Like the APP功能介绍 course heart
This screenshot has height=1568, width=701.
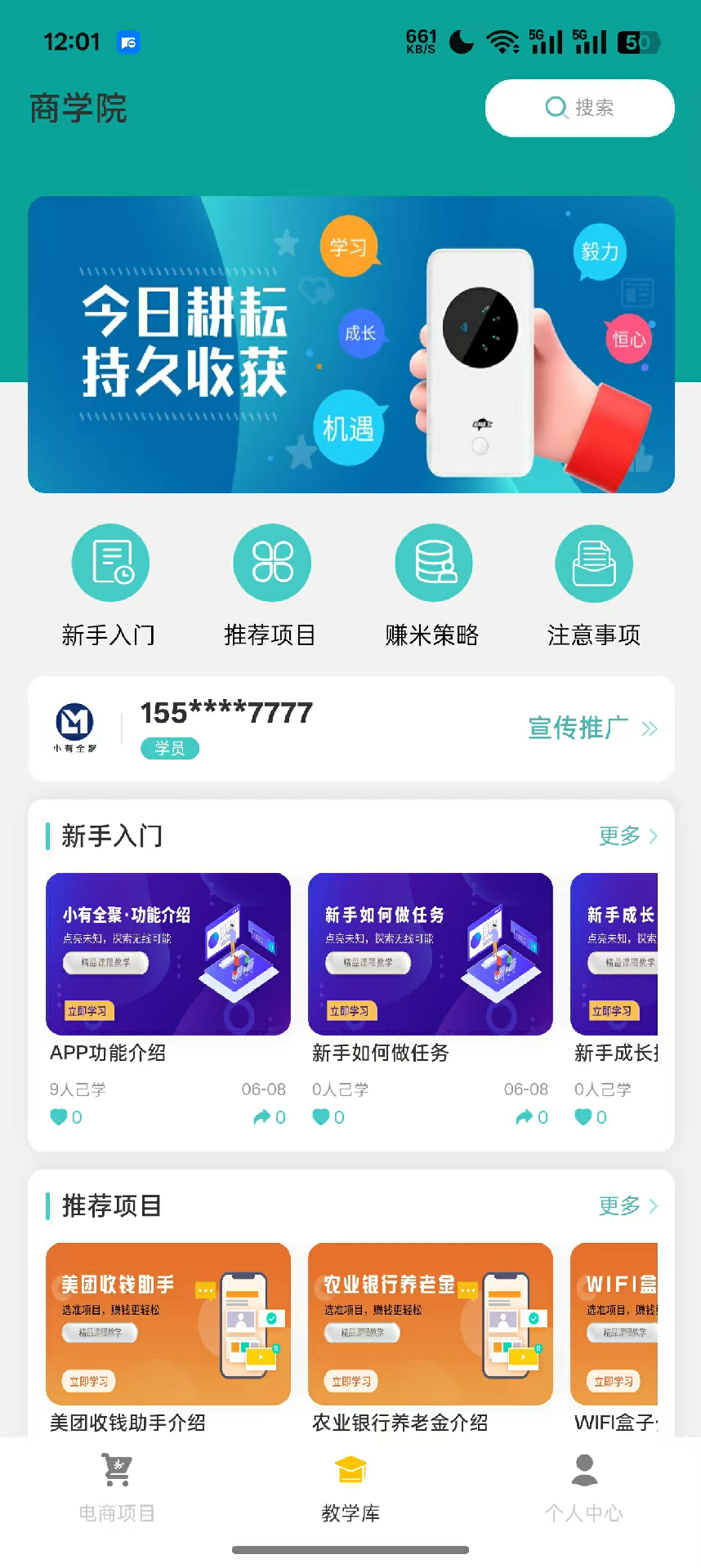point(59,1116)
